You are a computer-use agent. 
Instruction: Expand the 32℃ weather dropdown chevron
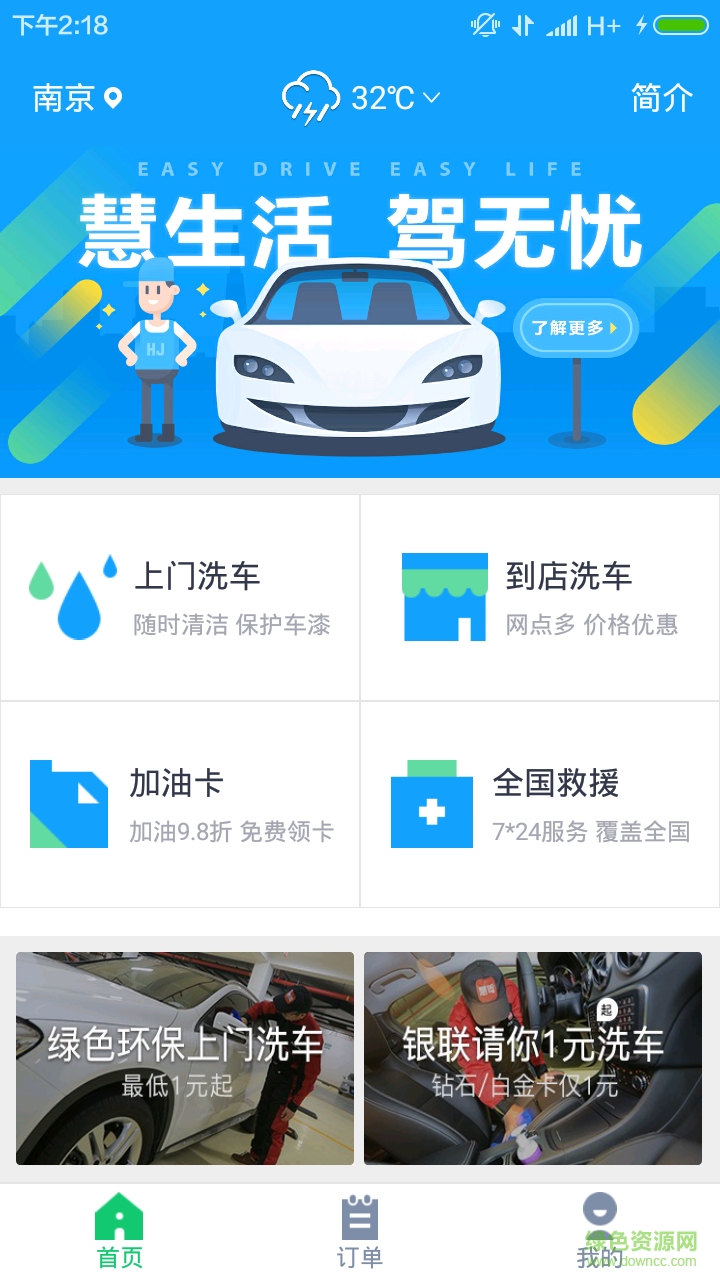[430, 99]
